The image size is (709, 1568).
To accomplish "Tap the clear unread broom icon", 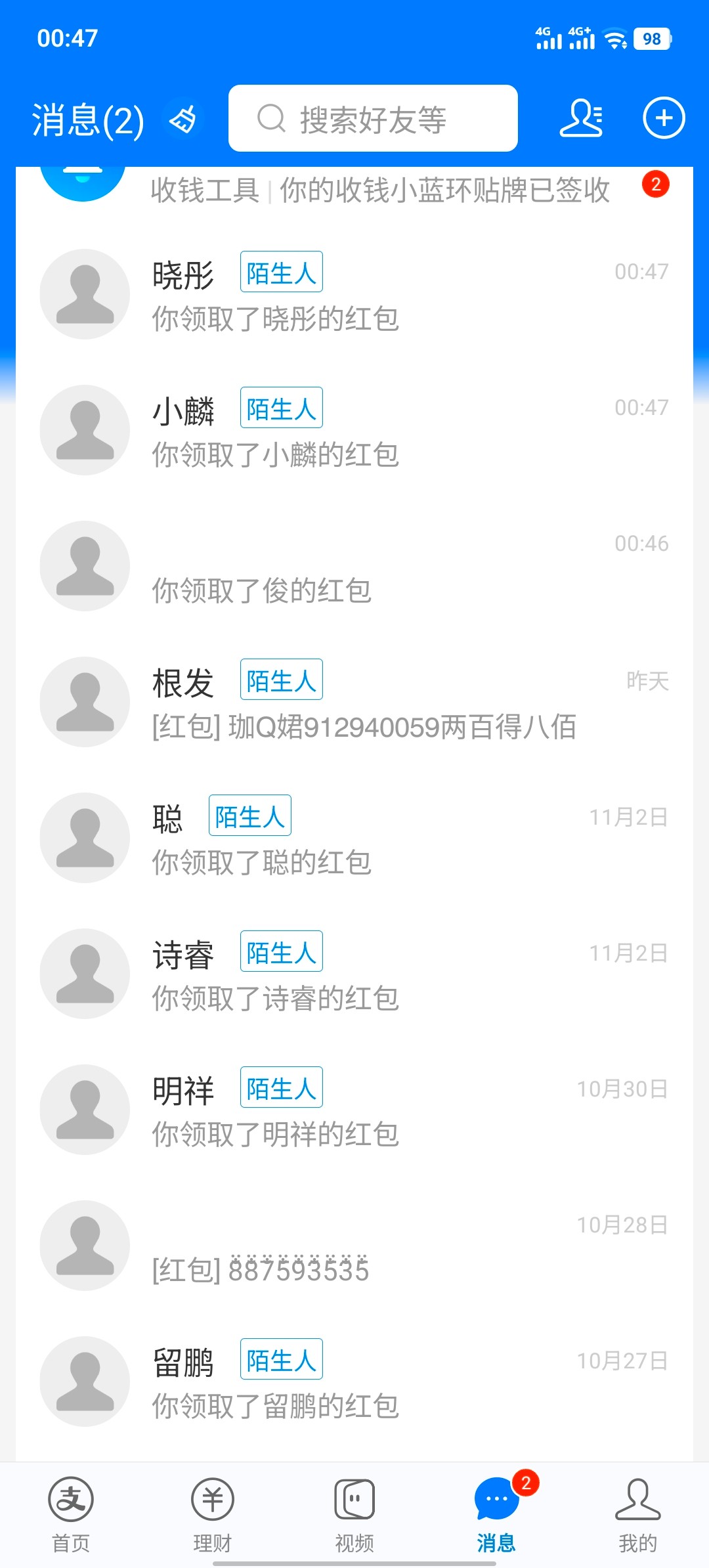I will [x=183, y=120].
